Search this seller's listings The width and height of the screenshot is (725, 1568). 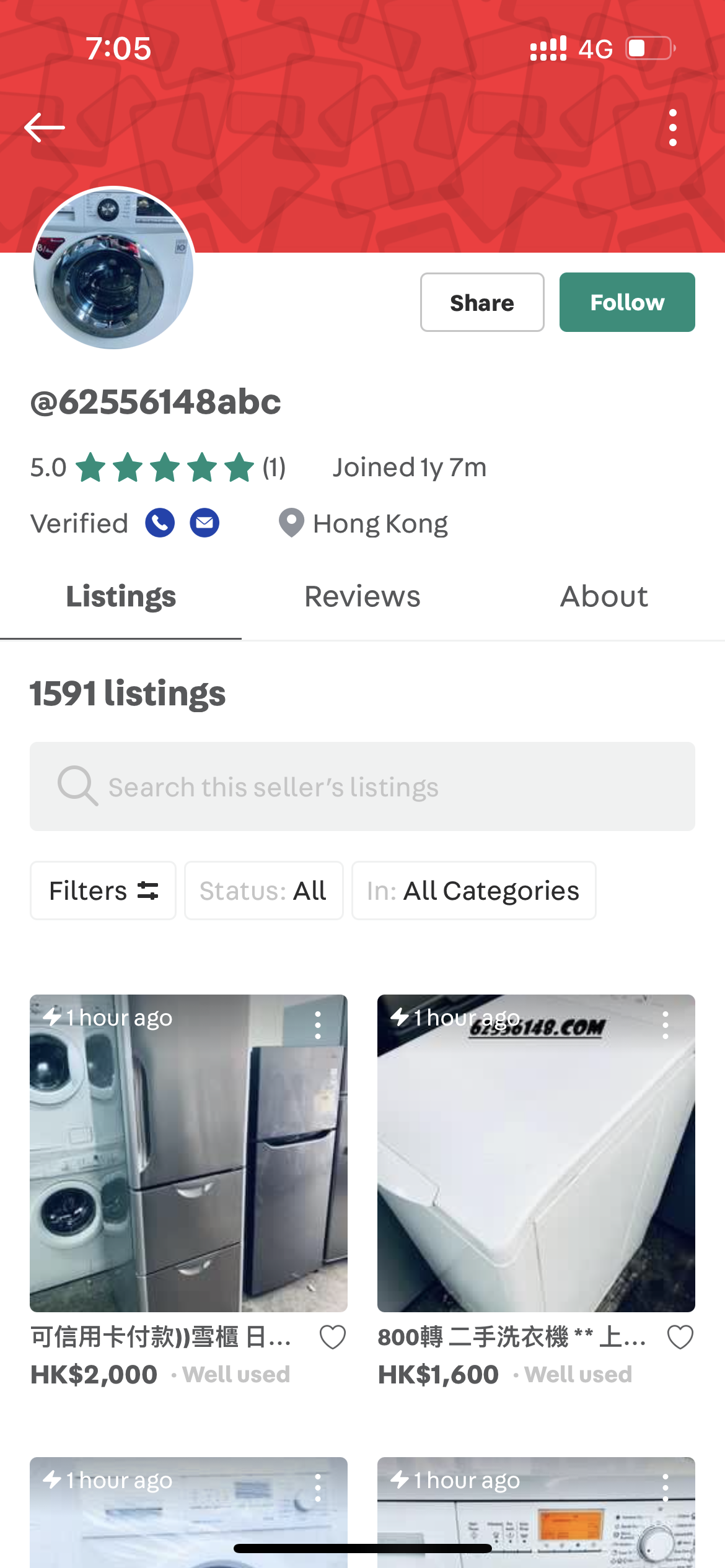[362, 786]
